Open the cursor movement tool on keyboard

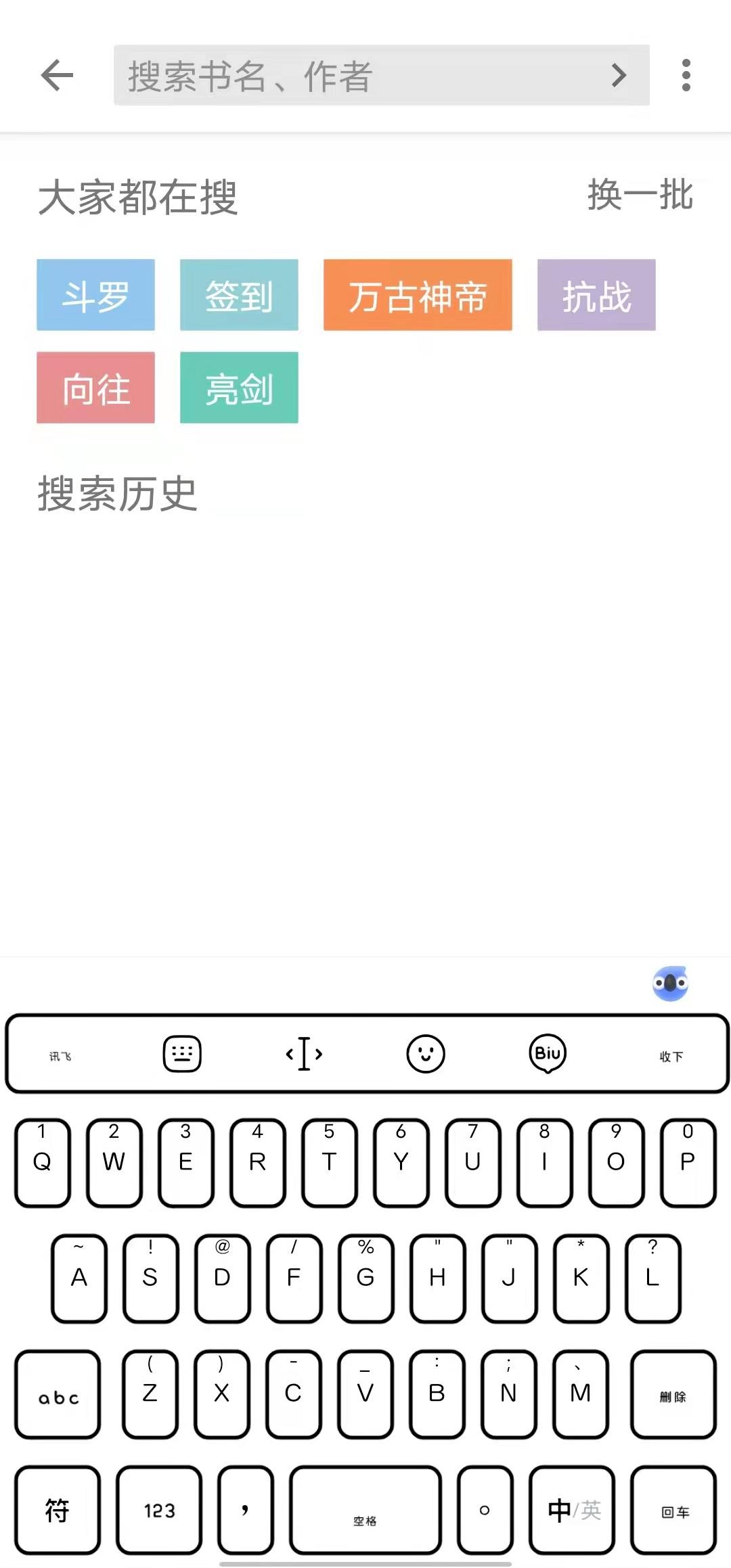point(304,1054)
